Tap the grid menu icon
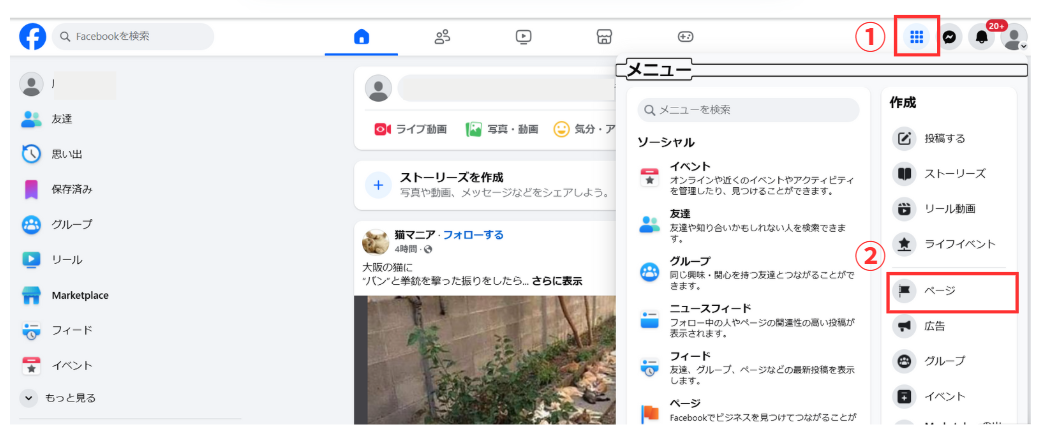 click(916, 38)
